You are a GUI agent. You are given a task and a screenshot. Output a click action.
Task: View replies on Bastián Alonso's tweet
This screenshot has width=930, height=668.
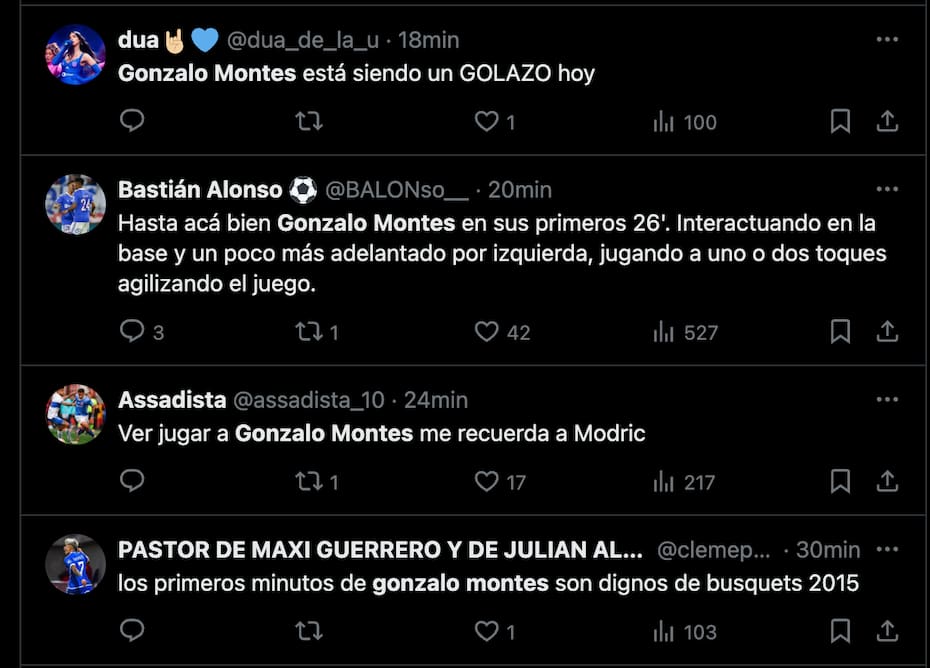[x=132, y=332]
